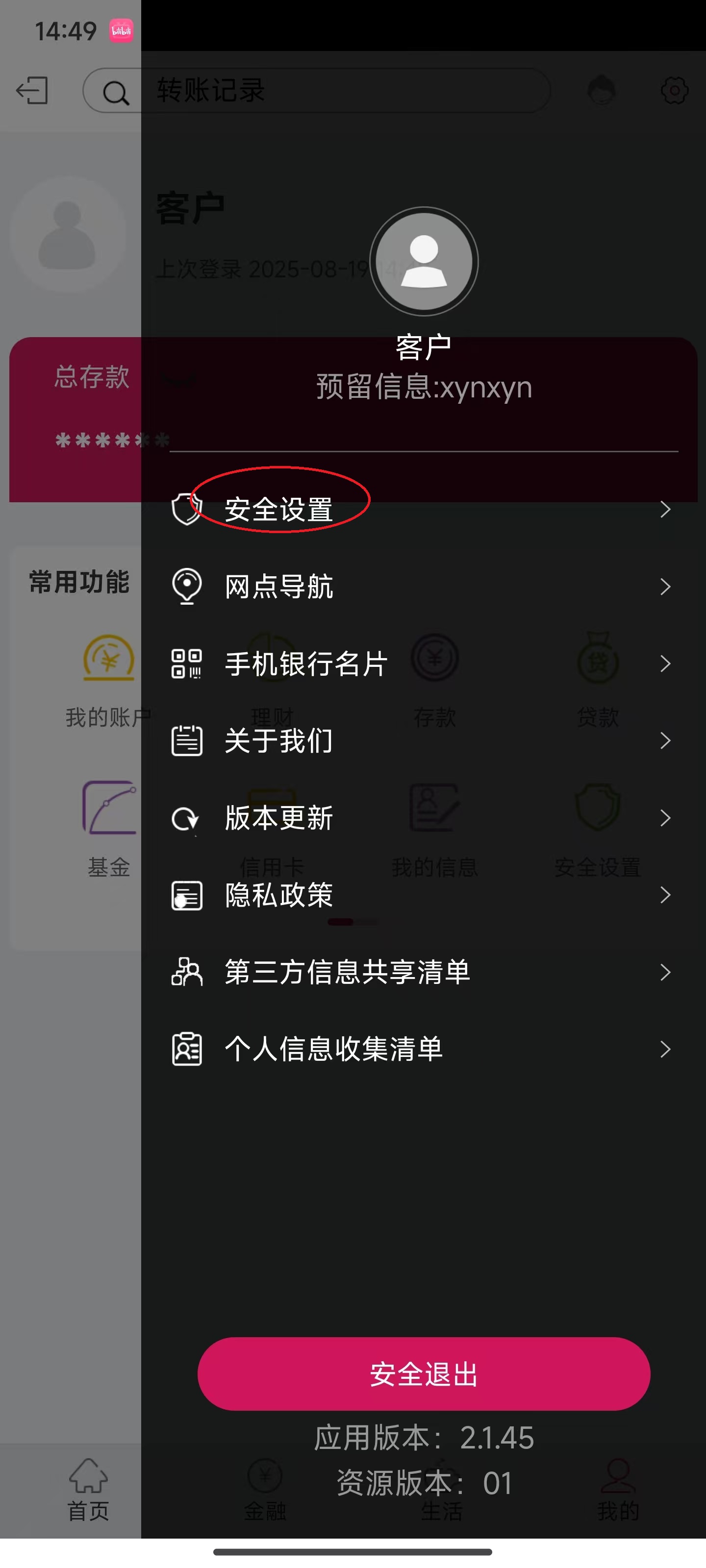Viewport: 706px width, 1568px height.
Task: Tap 安全退出 to log out
Action: [424, 1374]
